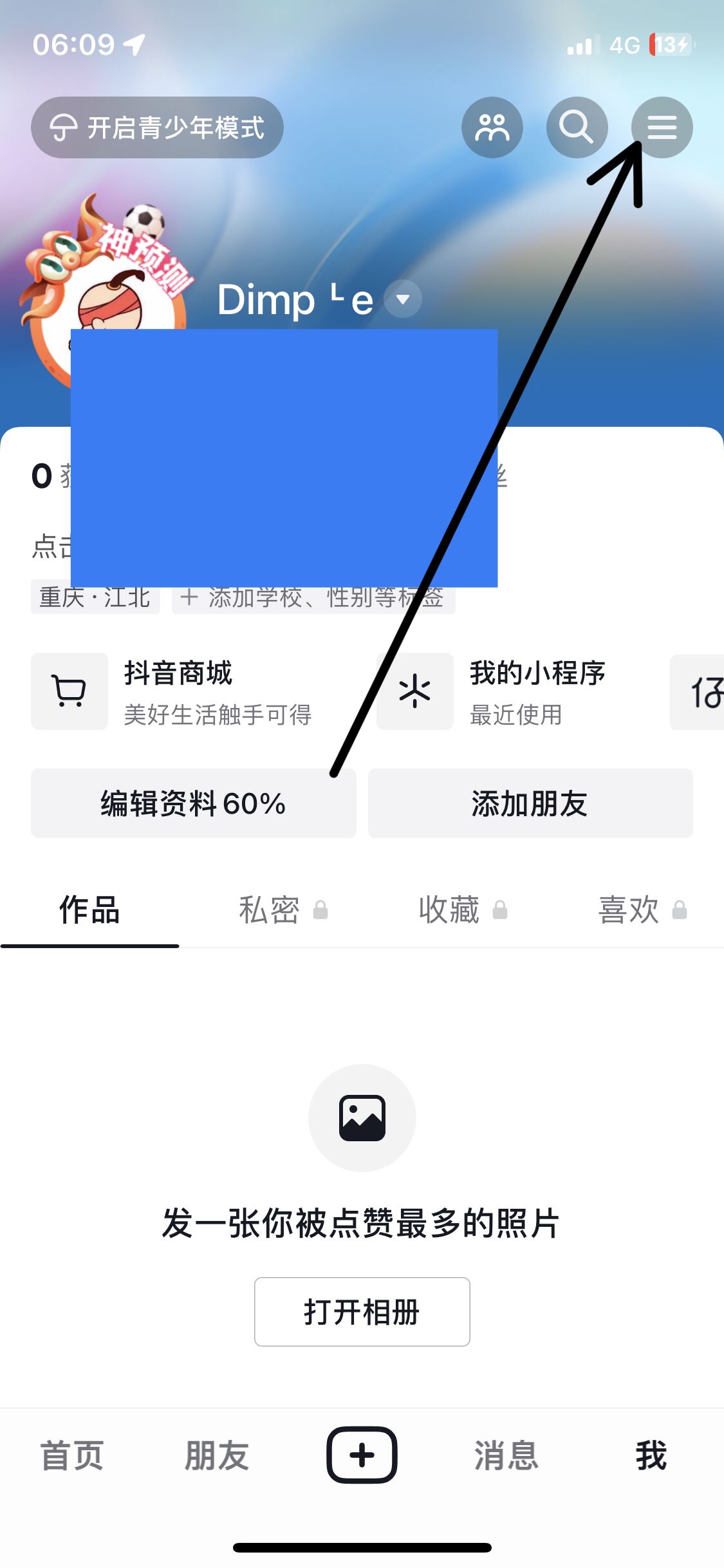Tap 重庆·江北 location tag
724x1568 pixels.
[95, 598]
